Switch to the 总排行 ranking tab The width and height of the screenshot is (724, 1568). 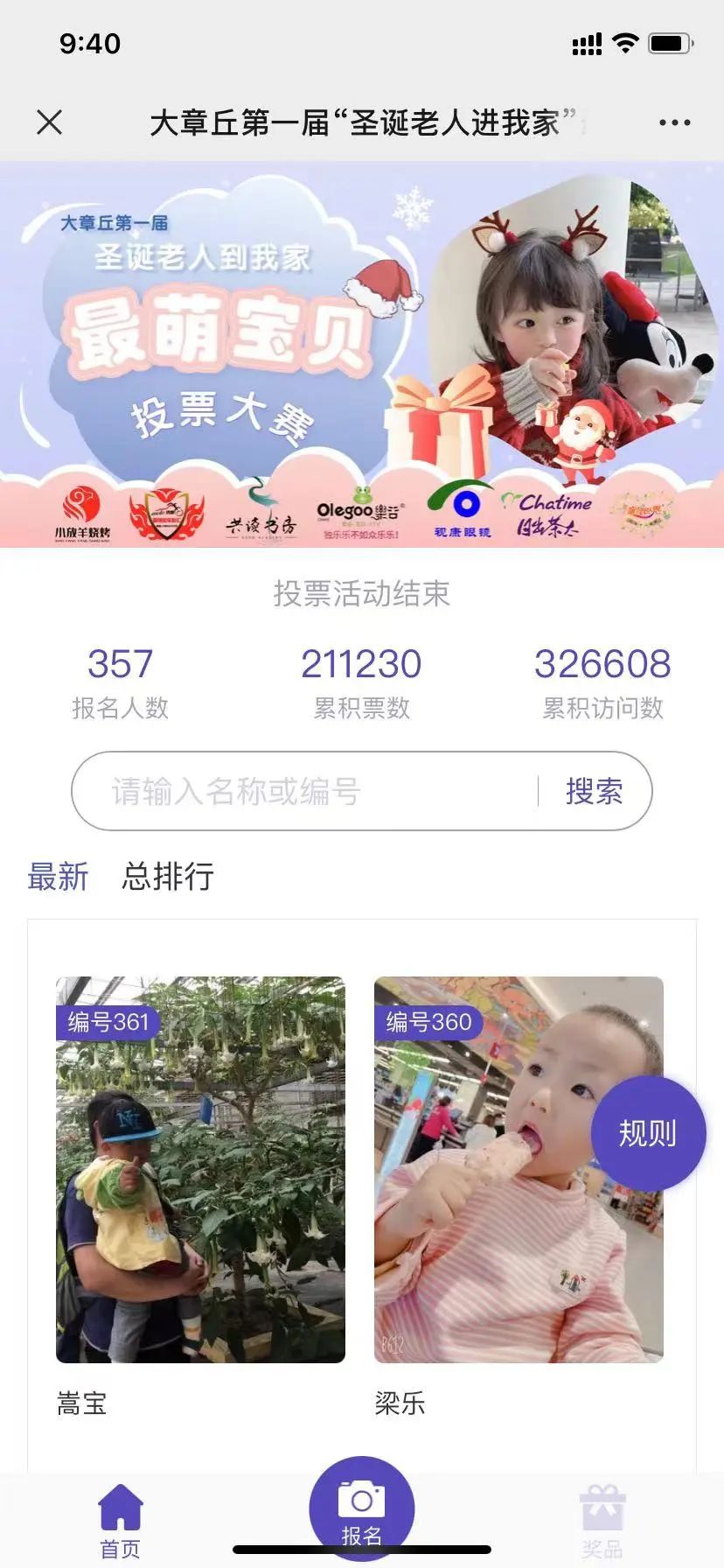168,876
